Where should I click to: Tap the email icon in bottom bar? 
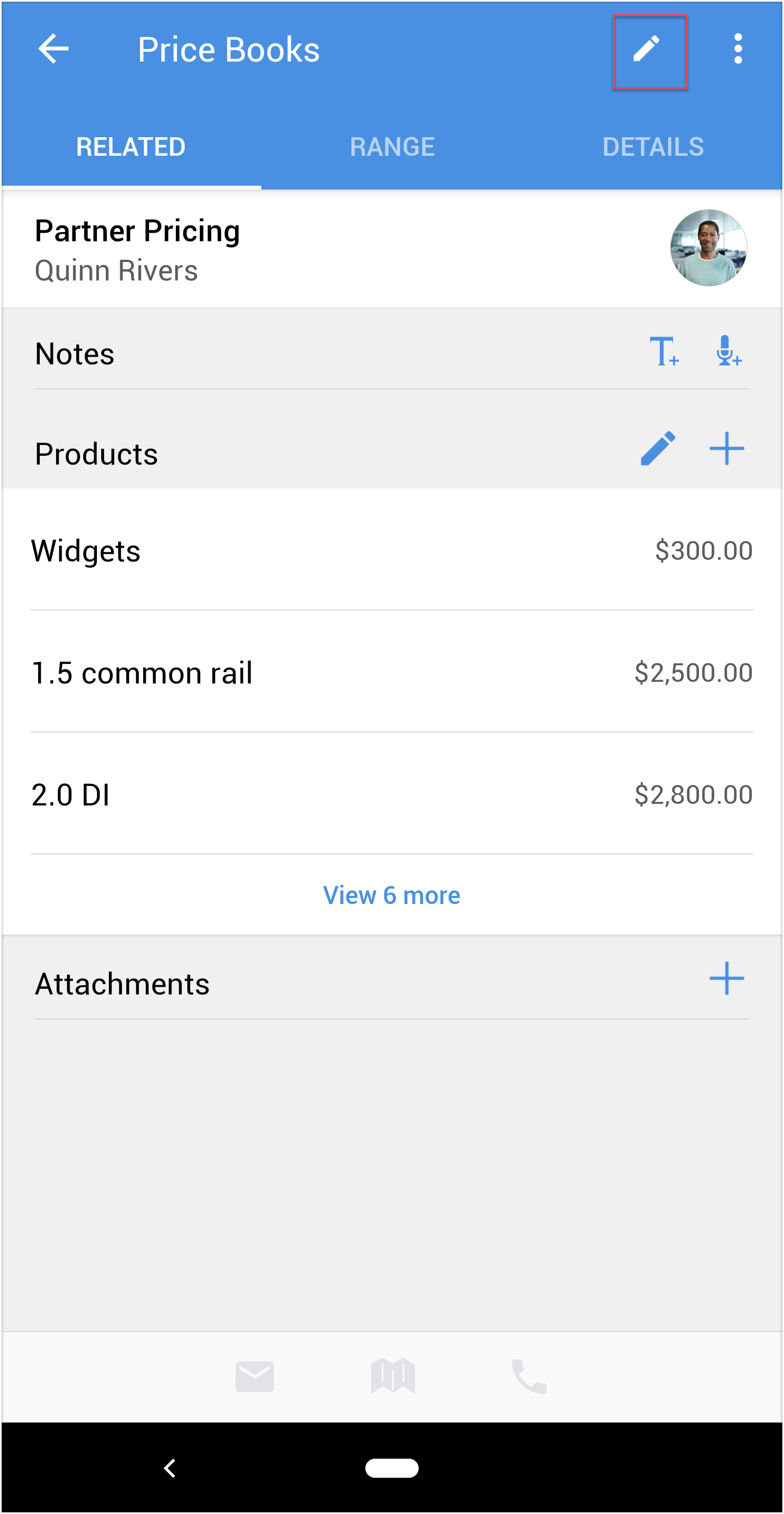click(x=254, y=1376)
